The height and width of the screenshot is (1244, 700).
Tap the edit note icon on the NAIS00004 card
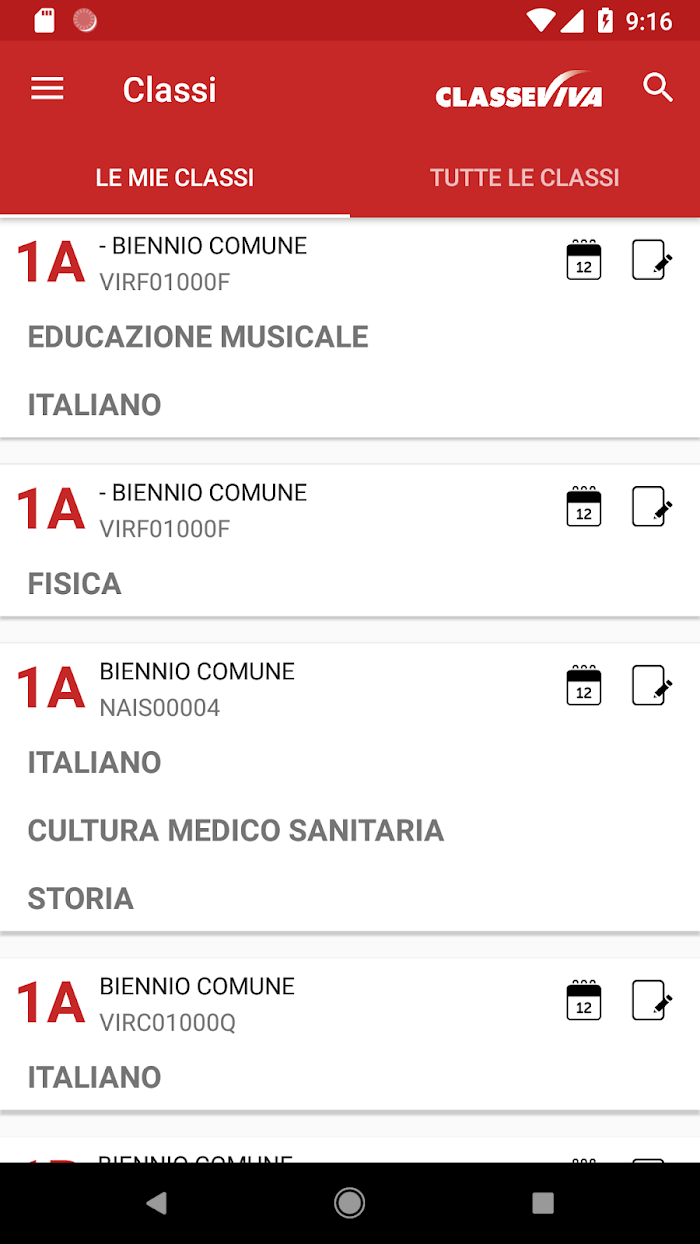pos(652,686)
